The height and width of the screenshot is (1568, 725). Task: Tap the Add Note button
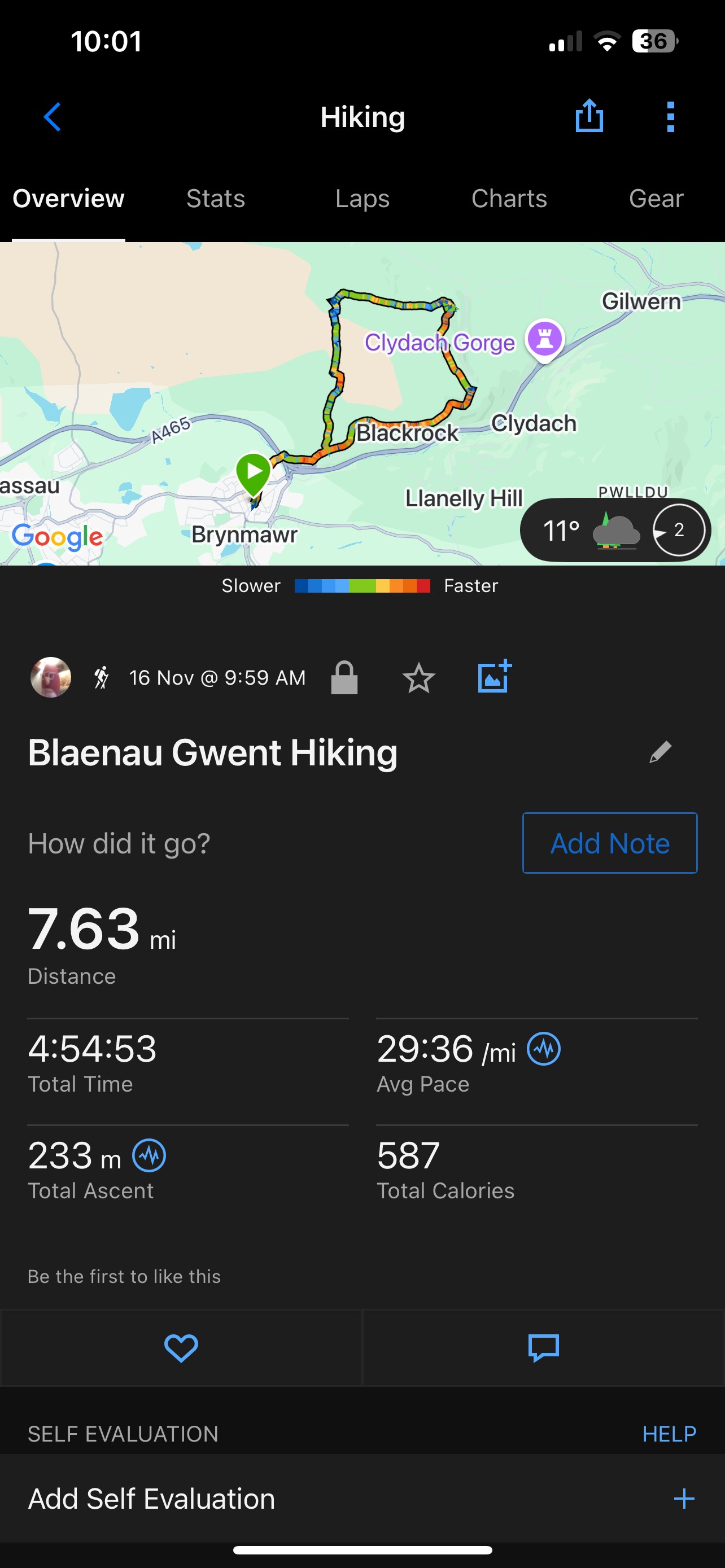tap(609, 843)
